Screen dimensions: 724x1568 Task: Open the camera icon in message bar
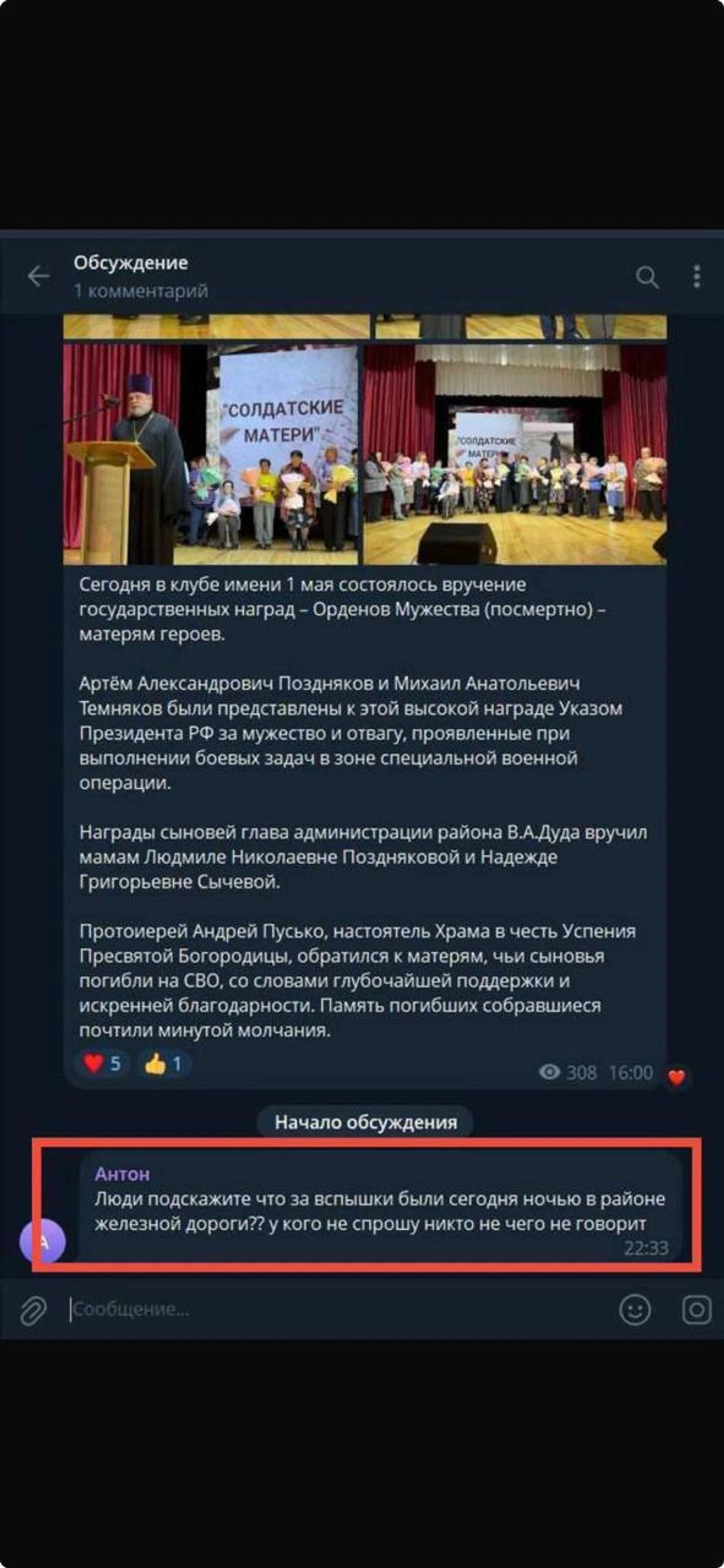point(696,1309)
